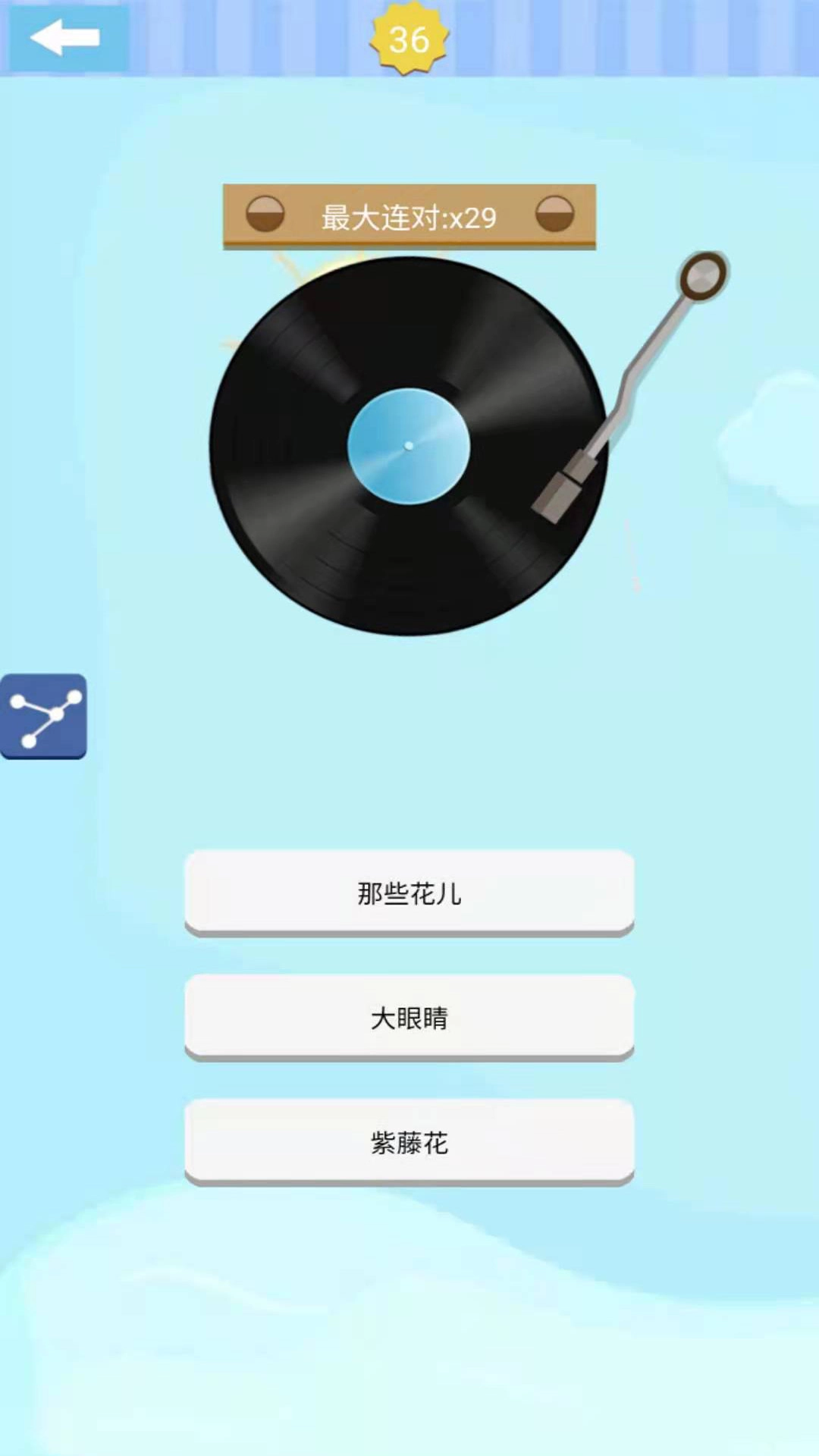Select the answer 大眼睛
The image size is (819, 1456).
(x=409, y=1018)
